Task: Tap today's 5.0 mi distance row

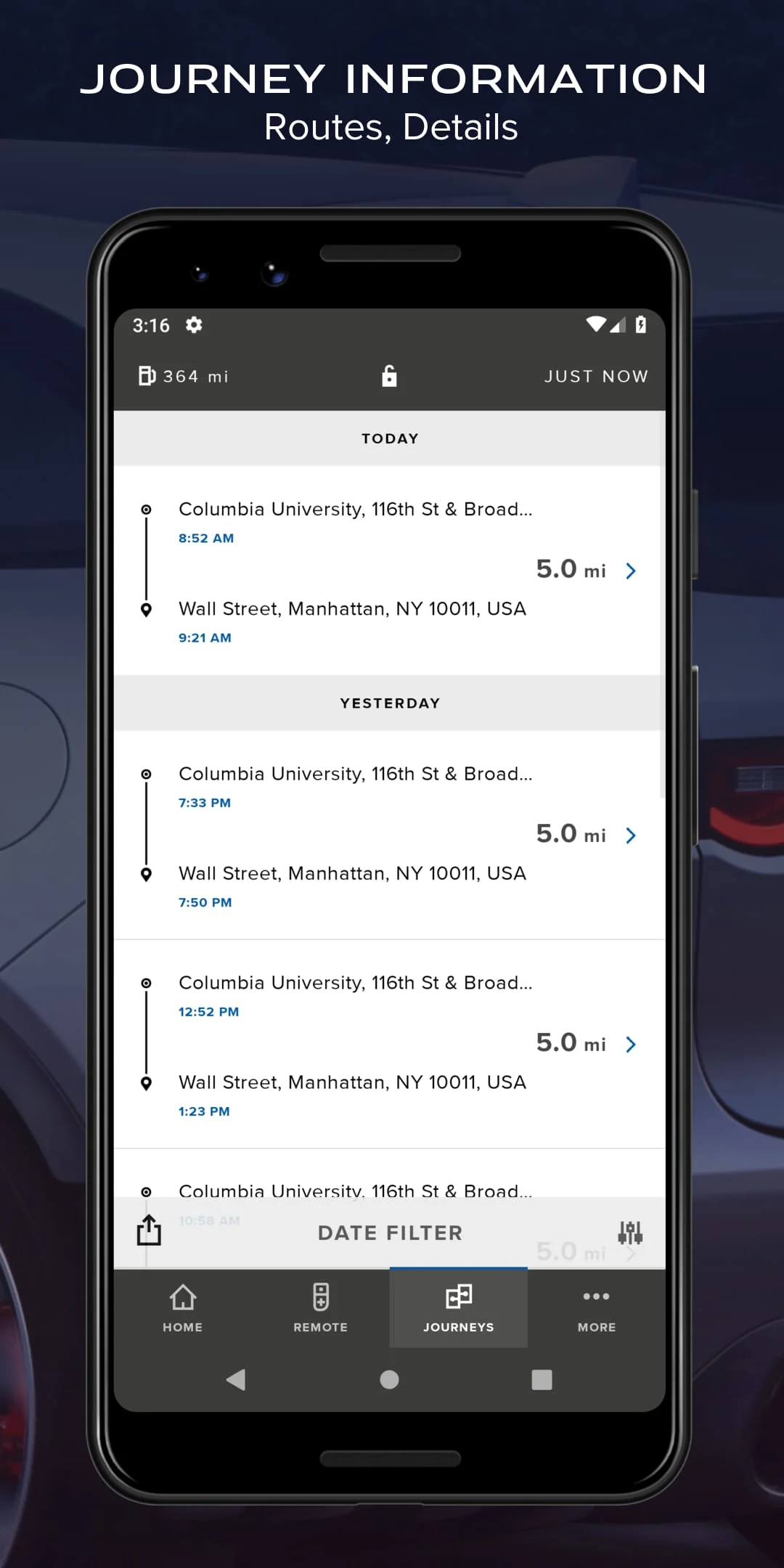Action: tap(571, 570)
